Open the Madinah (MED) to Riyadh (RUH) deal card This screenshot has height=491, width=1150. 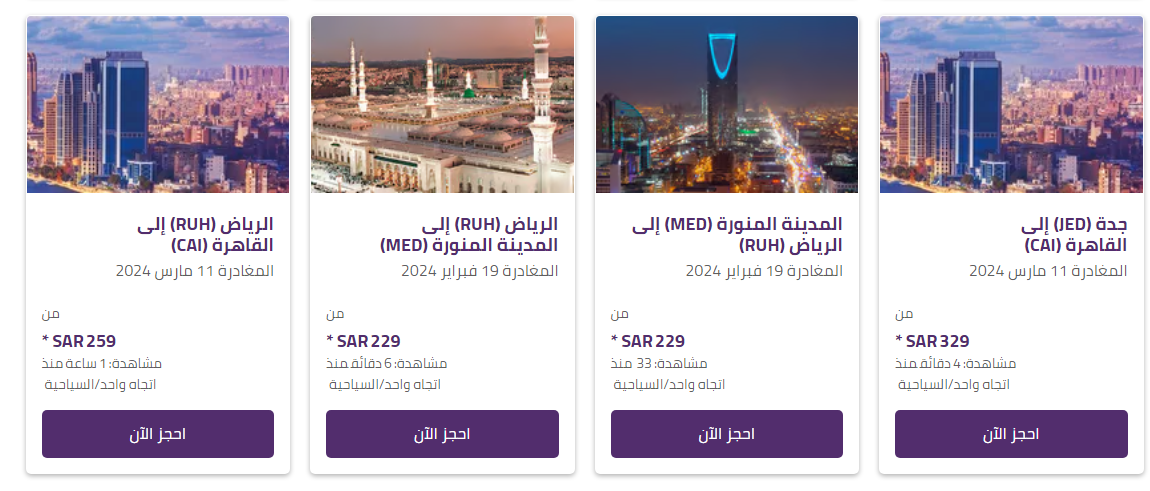pos(727,232)
